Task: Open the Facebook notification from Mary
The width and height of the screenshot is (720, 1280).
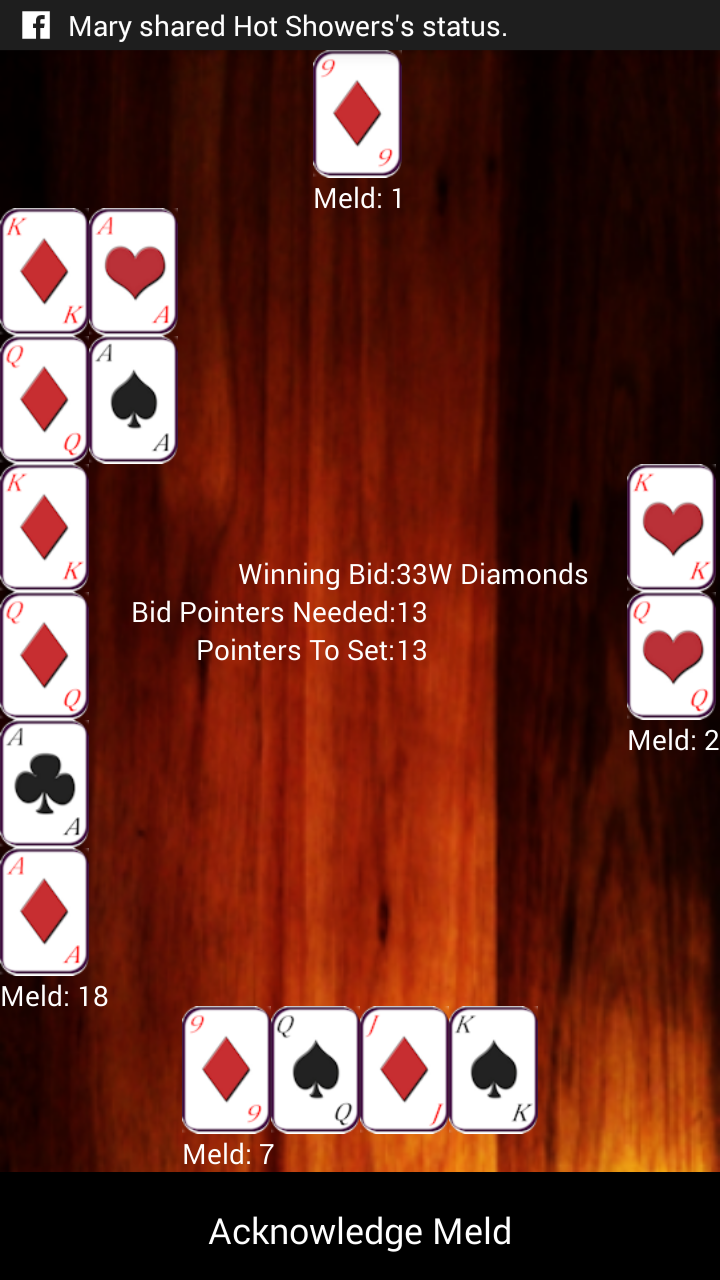Action: (288, 26)
